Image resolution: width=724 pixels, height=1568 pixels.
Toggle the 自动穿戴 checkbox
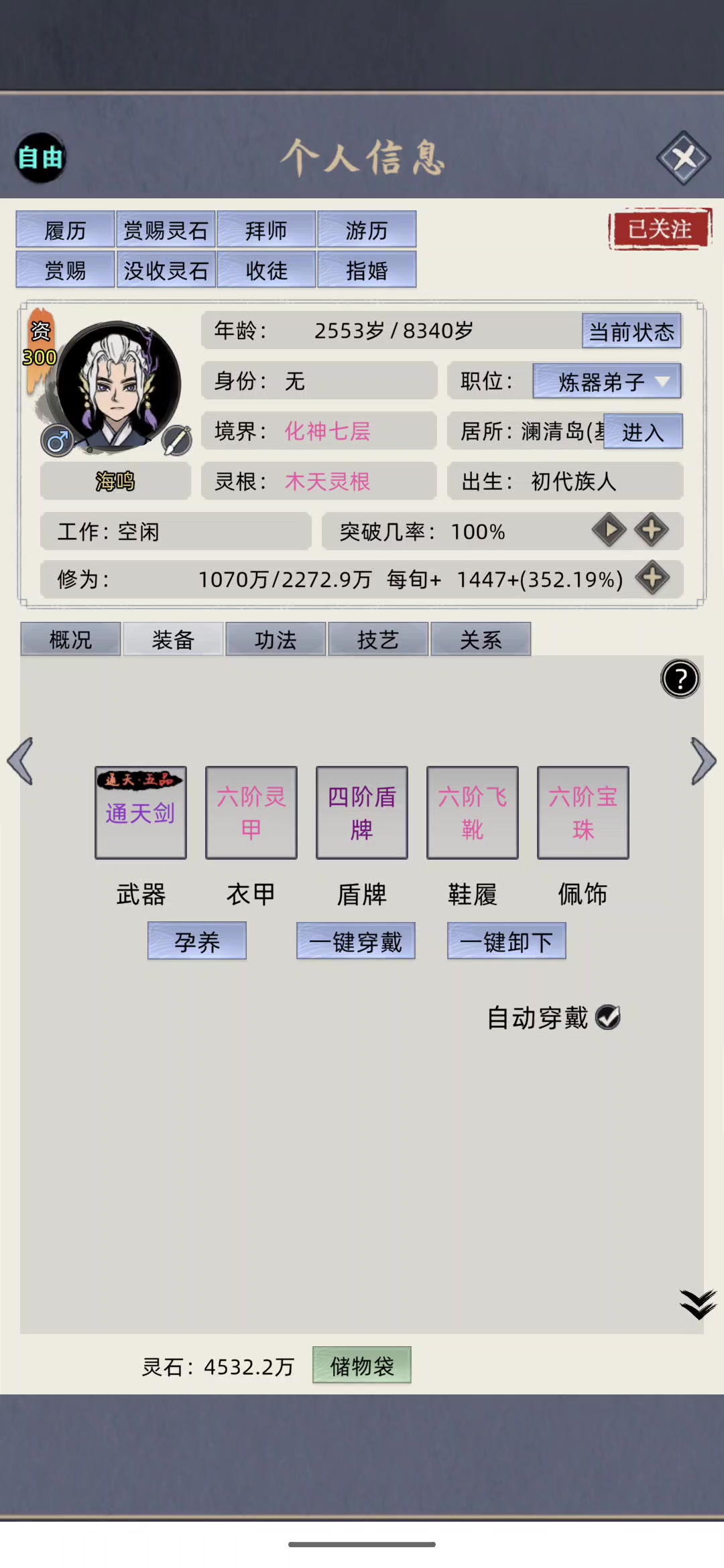click(x=608, y=1017)
